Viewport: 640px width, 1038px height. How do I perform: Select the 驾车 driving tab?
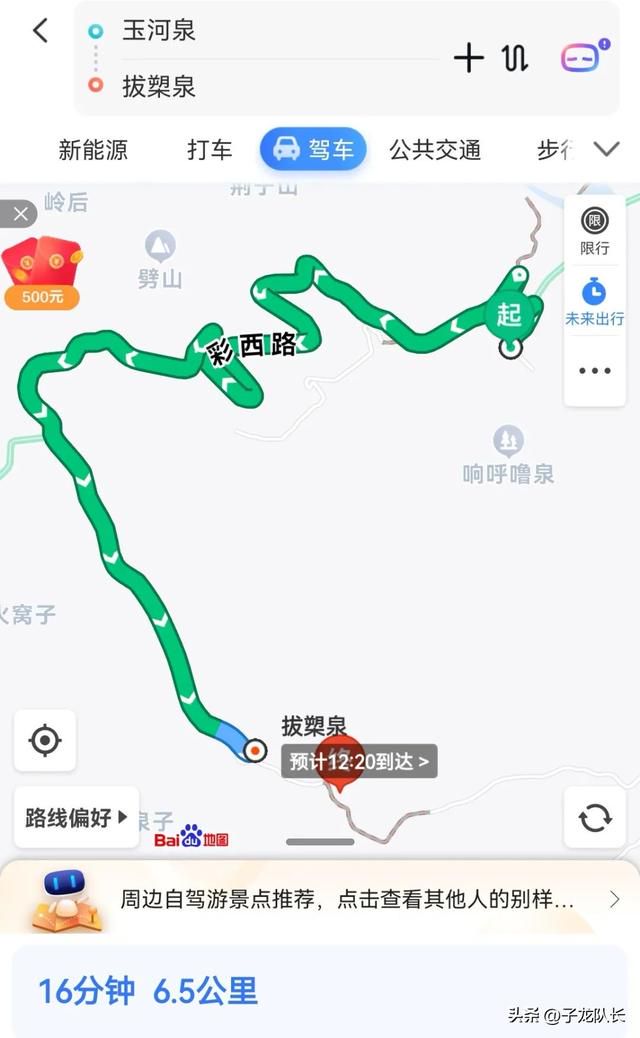coord(313,149)
